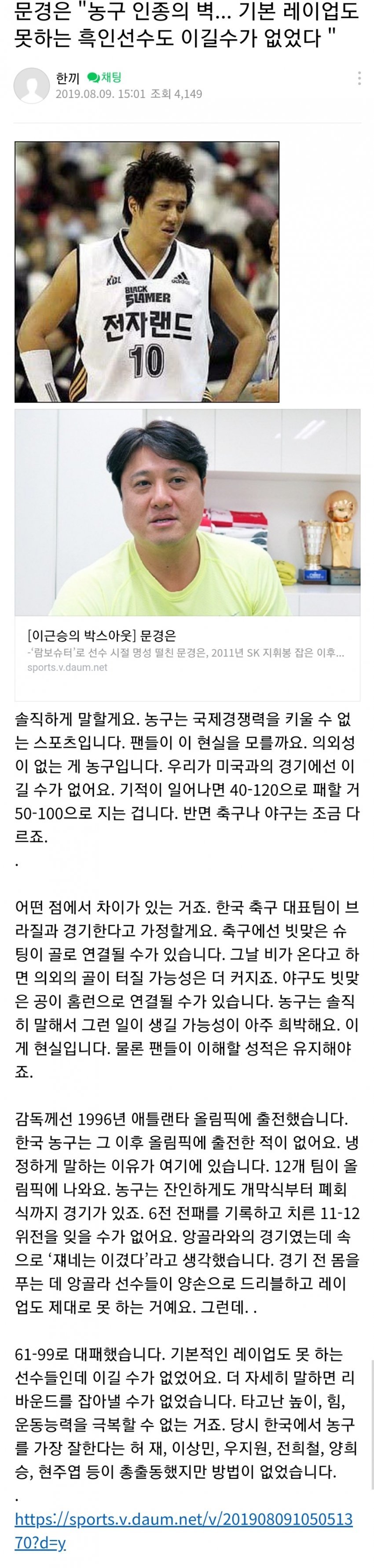View the profile picture of 한끼
Viewport: 374px width, 1568px height.
point(32,85)
